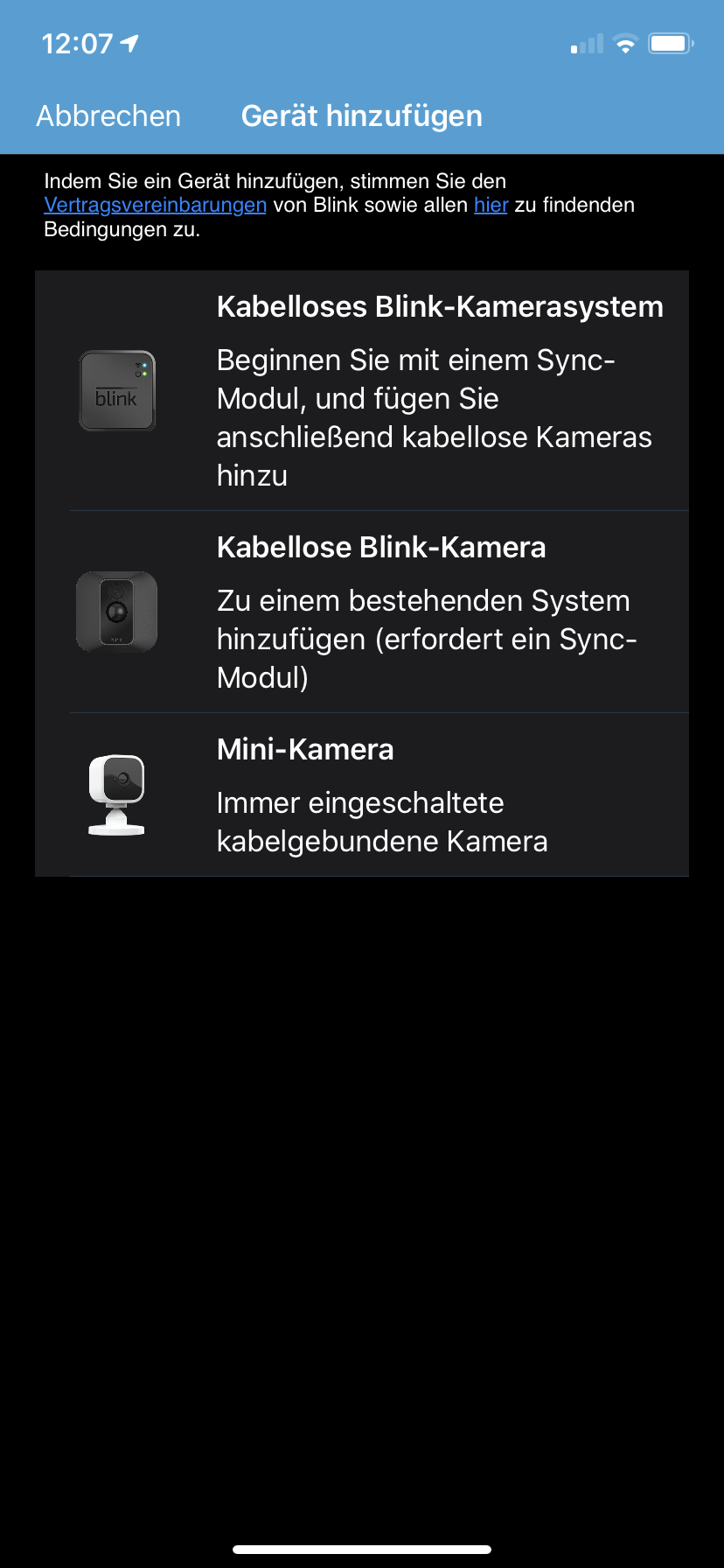The image size is (724, 1568).
Task: Tap Abbrechen to cancel adding device
Action: tap(108, 116)
